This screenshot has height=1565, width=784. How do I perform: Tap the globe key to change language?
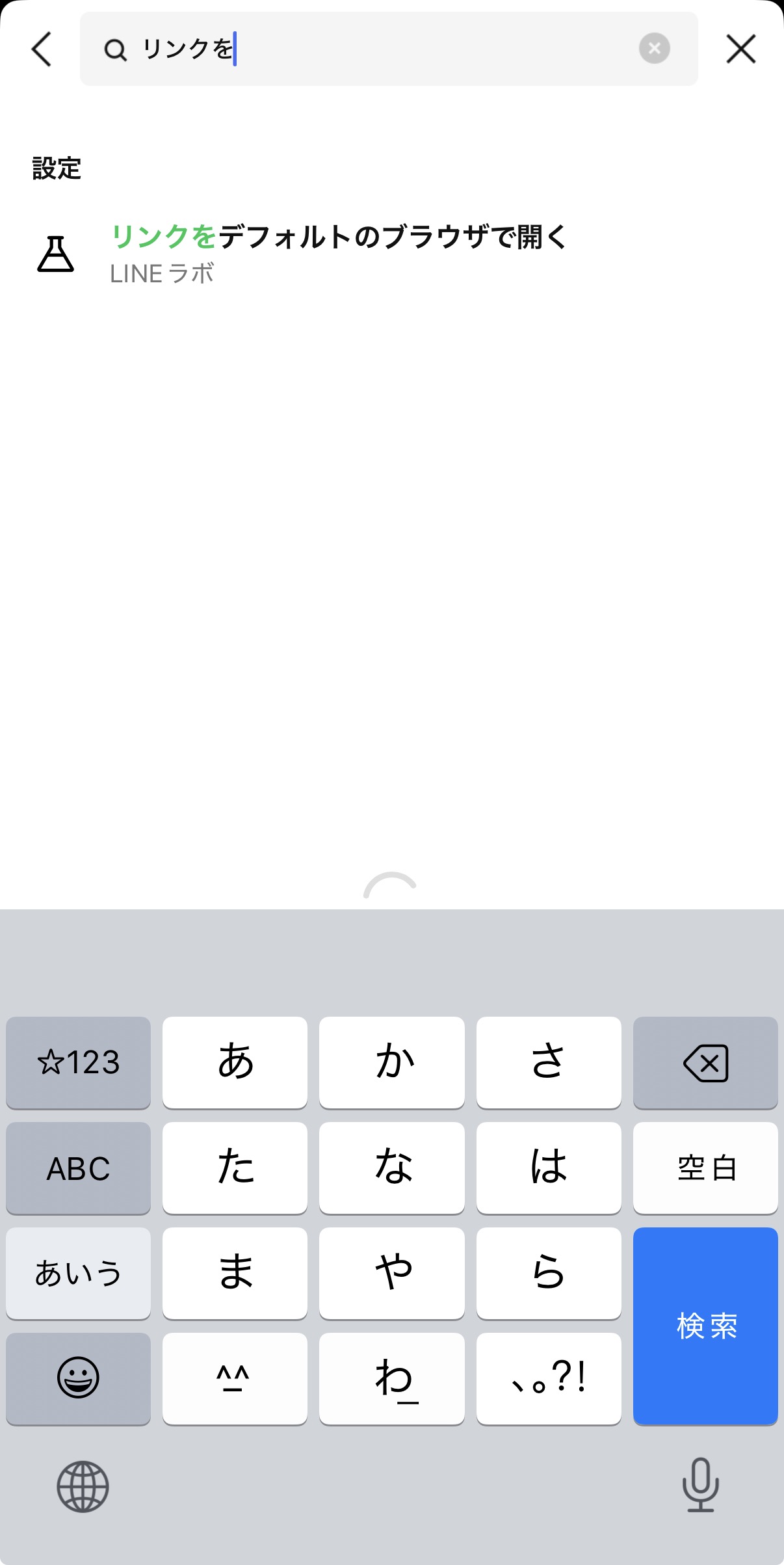(x=83, y=1486)
